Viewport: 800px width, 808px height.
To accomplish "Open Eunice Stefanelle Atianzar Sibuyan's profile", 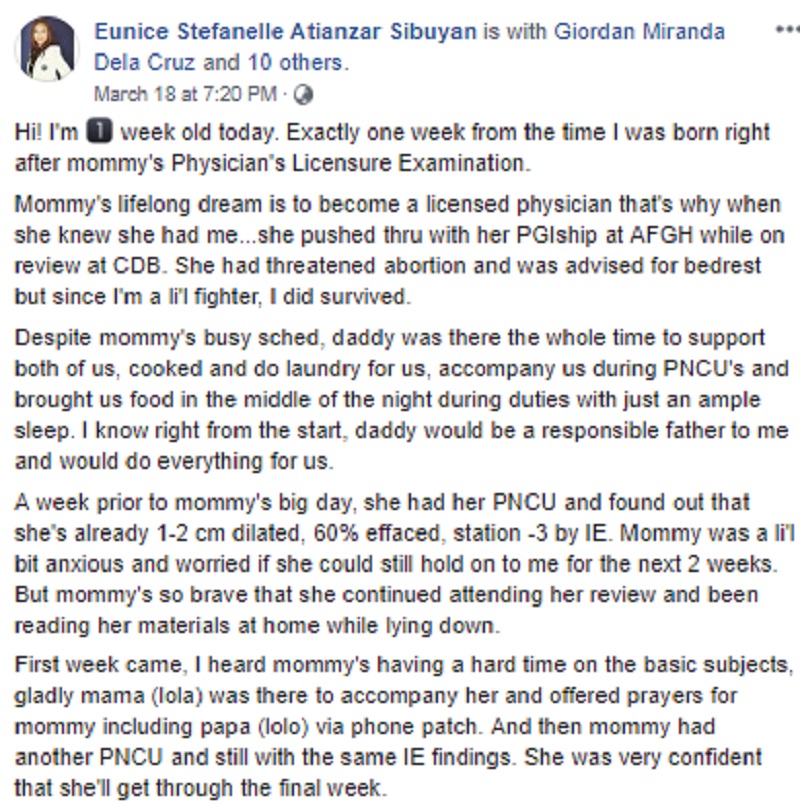I will tap(285, 32).
